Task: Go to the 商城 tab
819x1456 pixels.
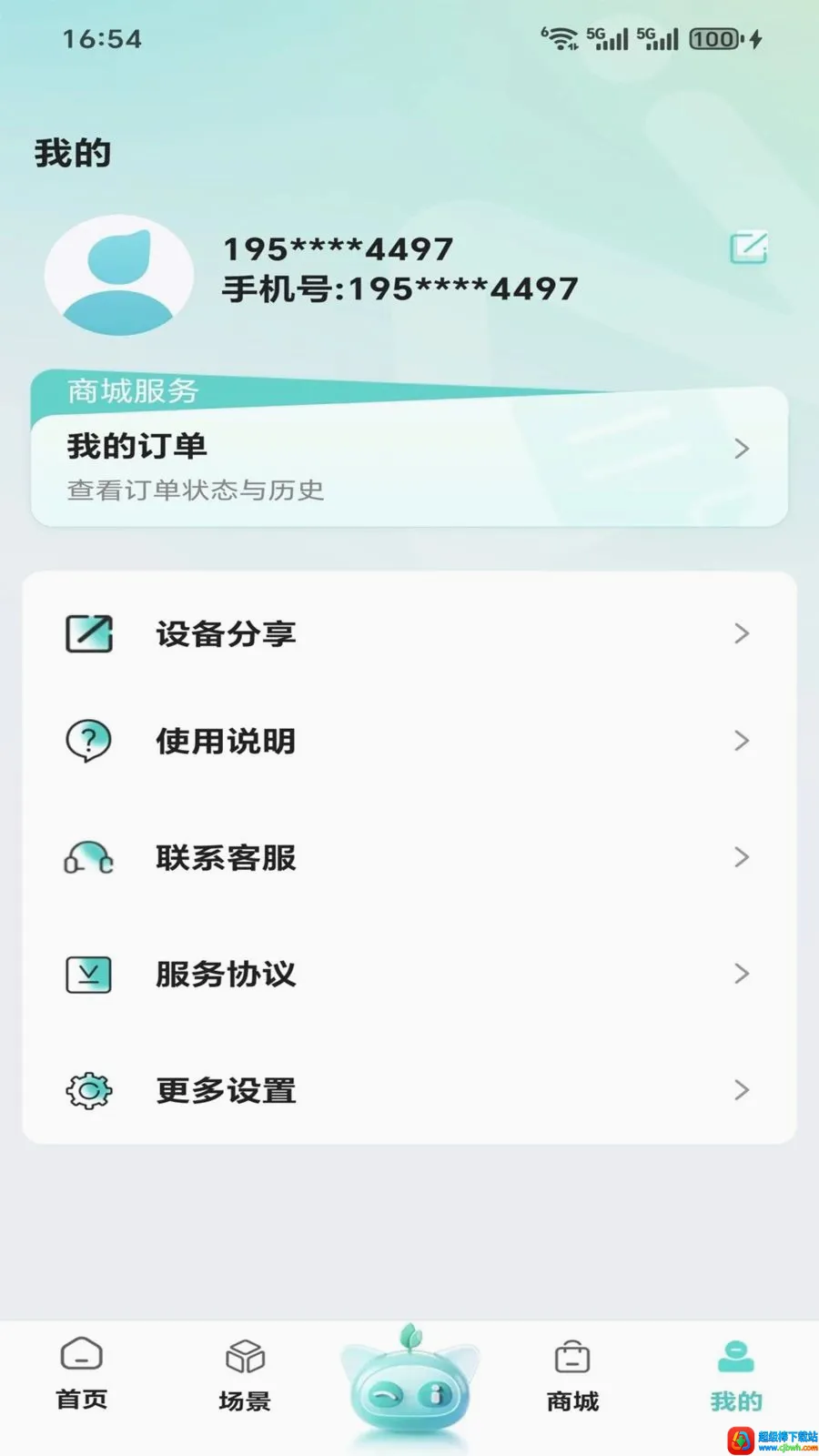Action: [x=572, y=1374]
